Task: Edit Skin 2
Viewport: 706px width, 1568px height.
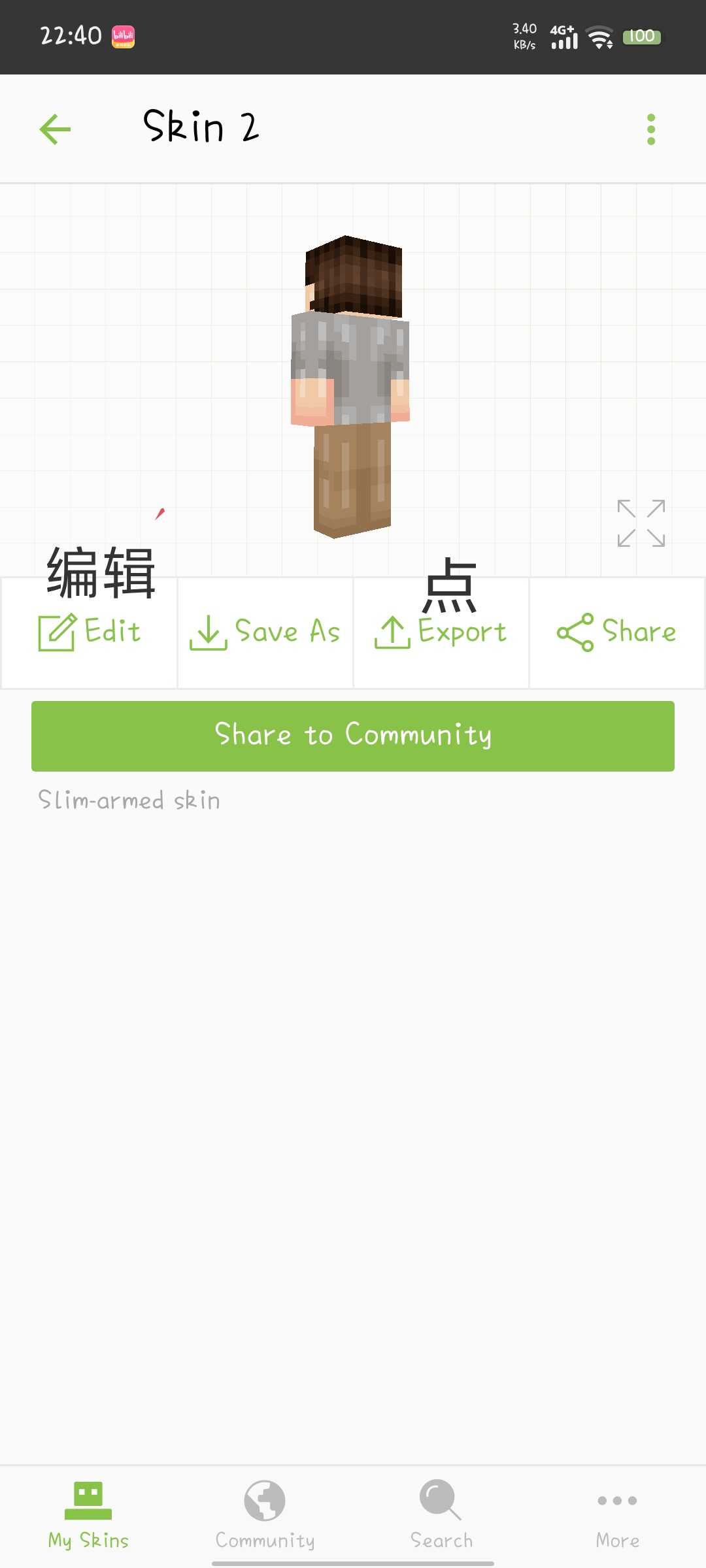Action: coord(89,632)
